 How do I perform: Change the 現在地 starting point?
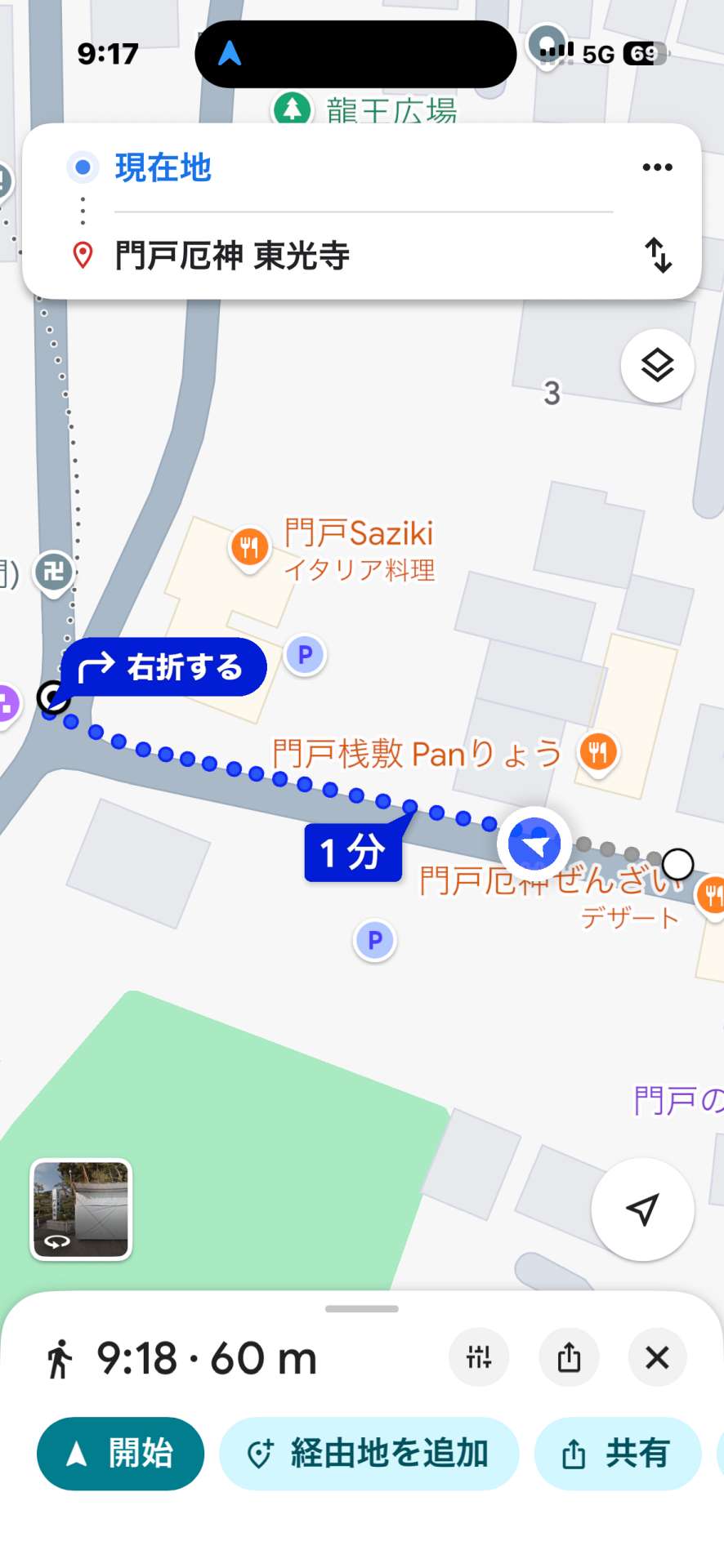[x=163, y=168]
